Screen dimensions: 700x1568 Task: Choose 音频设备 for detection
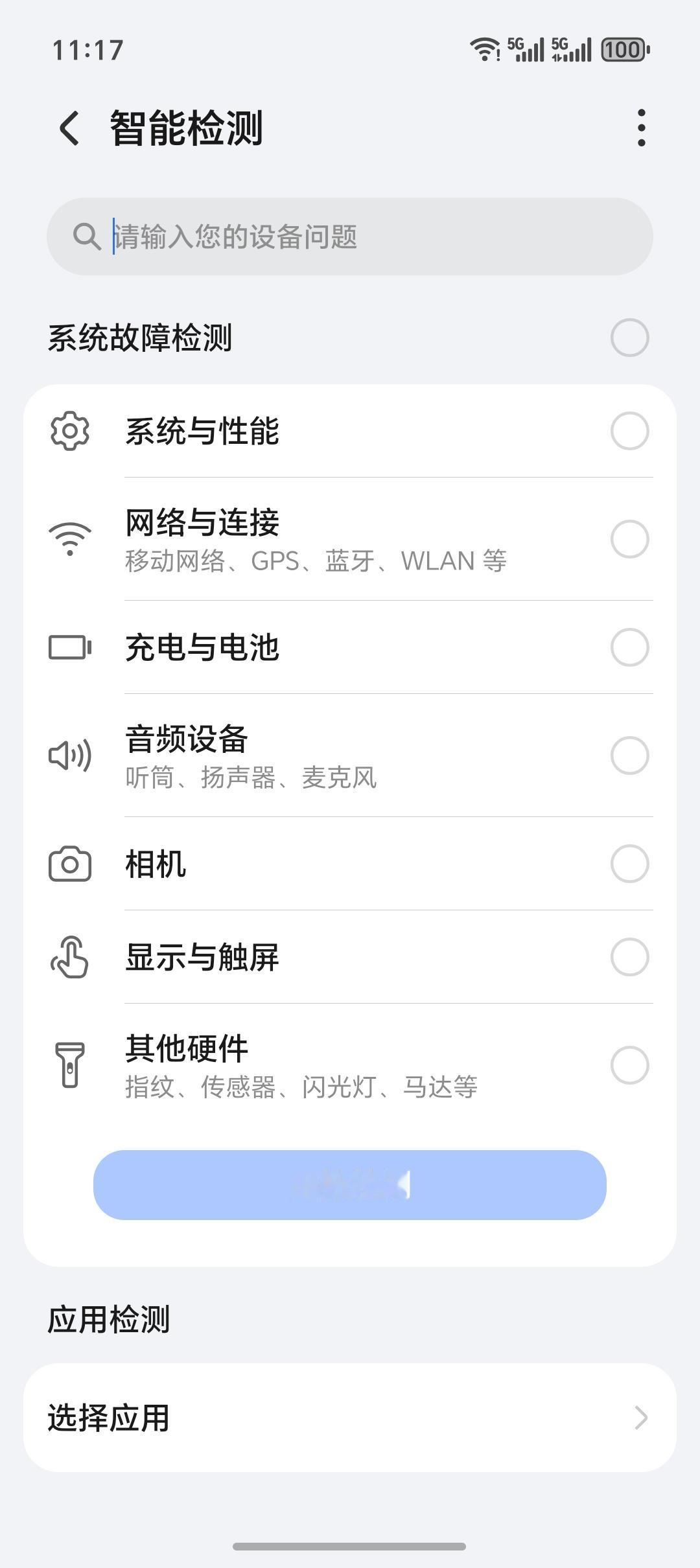point(629,755)
